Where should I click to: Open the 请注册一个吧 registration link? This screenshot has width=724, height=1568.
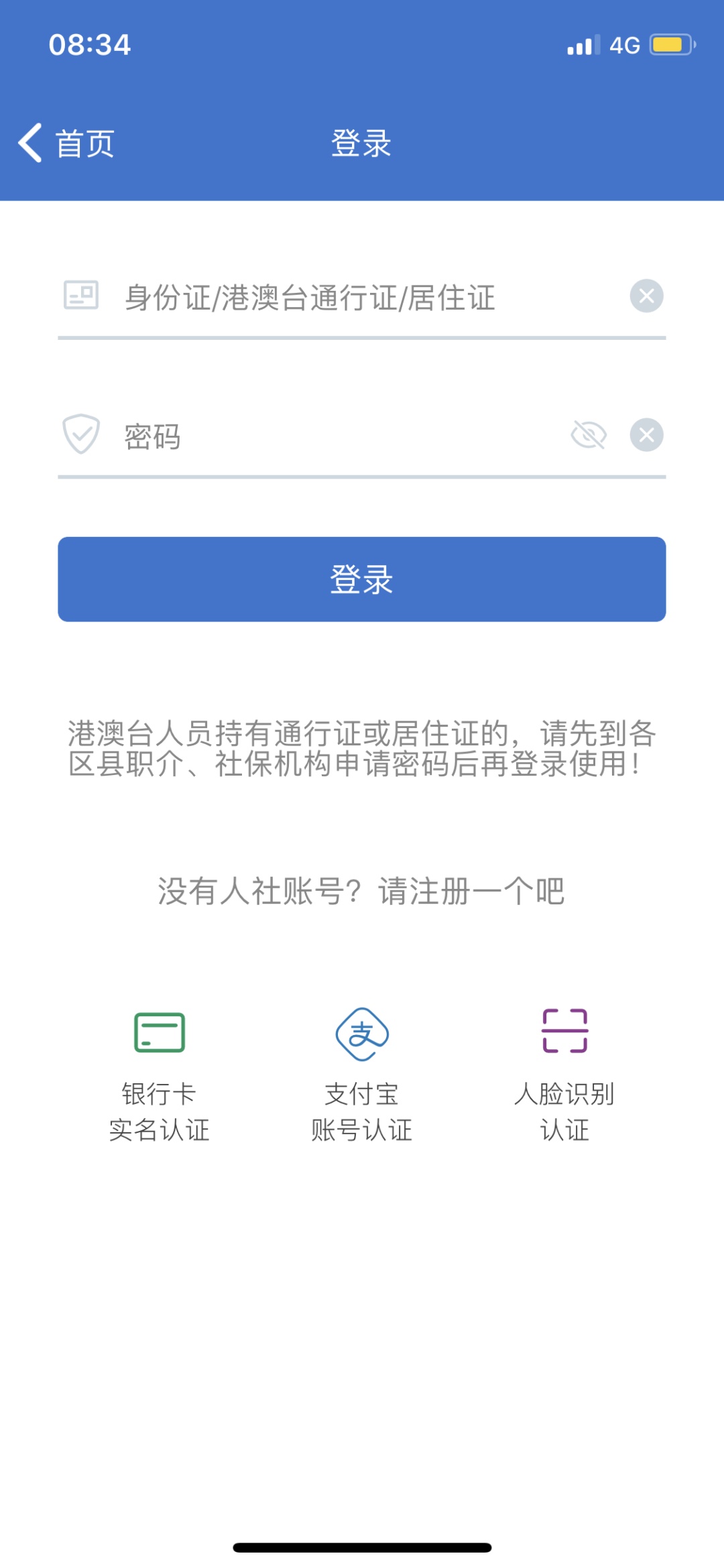click(x=471, y=892)
